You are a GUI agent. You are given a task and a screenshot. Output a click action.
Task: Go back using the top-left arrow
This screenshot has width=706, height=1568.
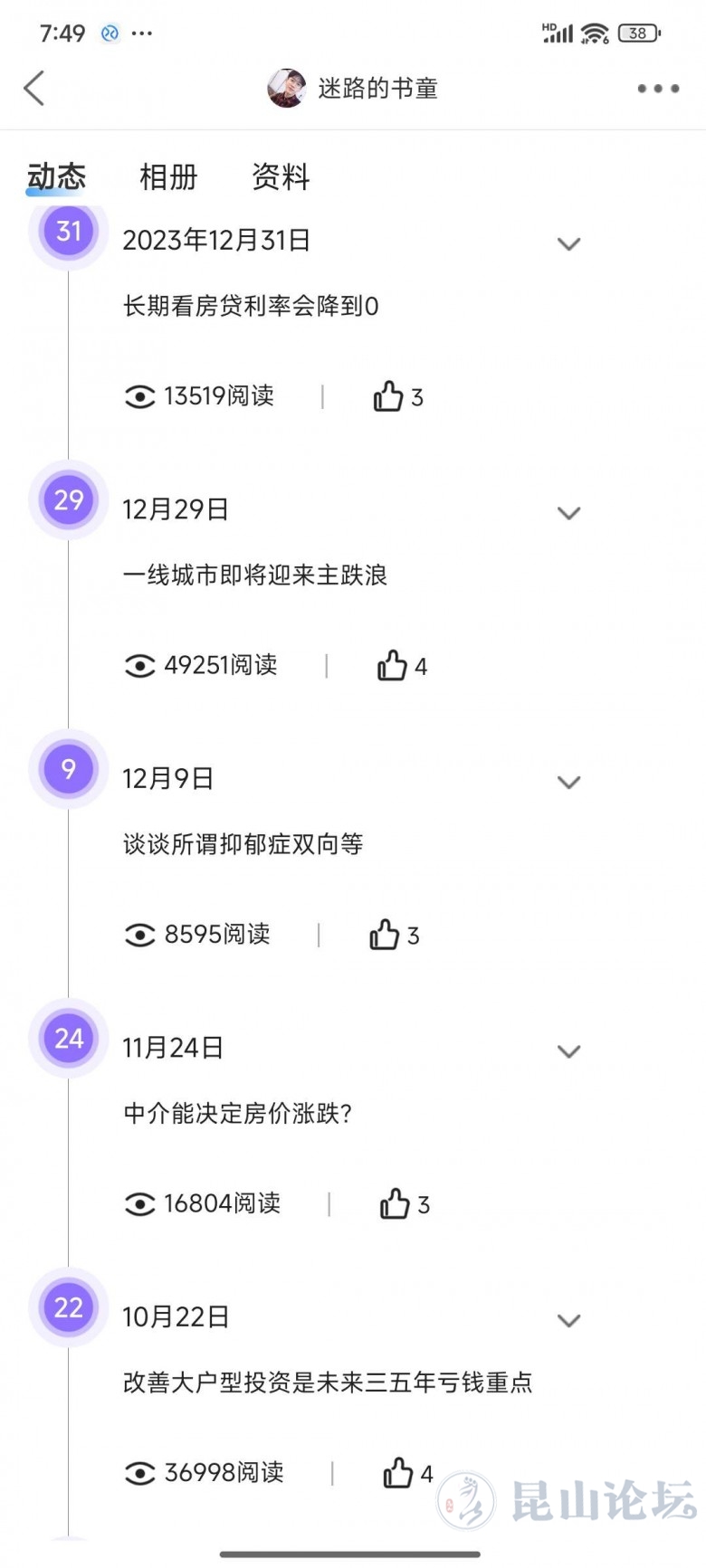tap(34, 89)
